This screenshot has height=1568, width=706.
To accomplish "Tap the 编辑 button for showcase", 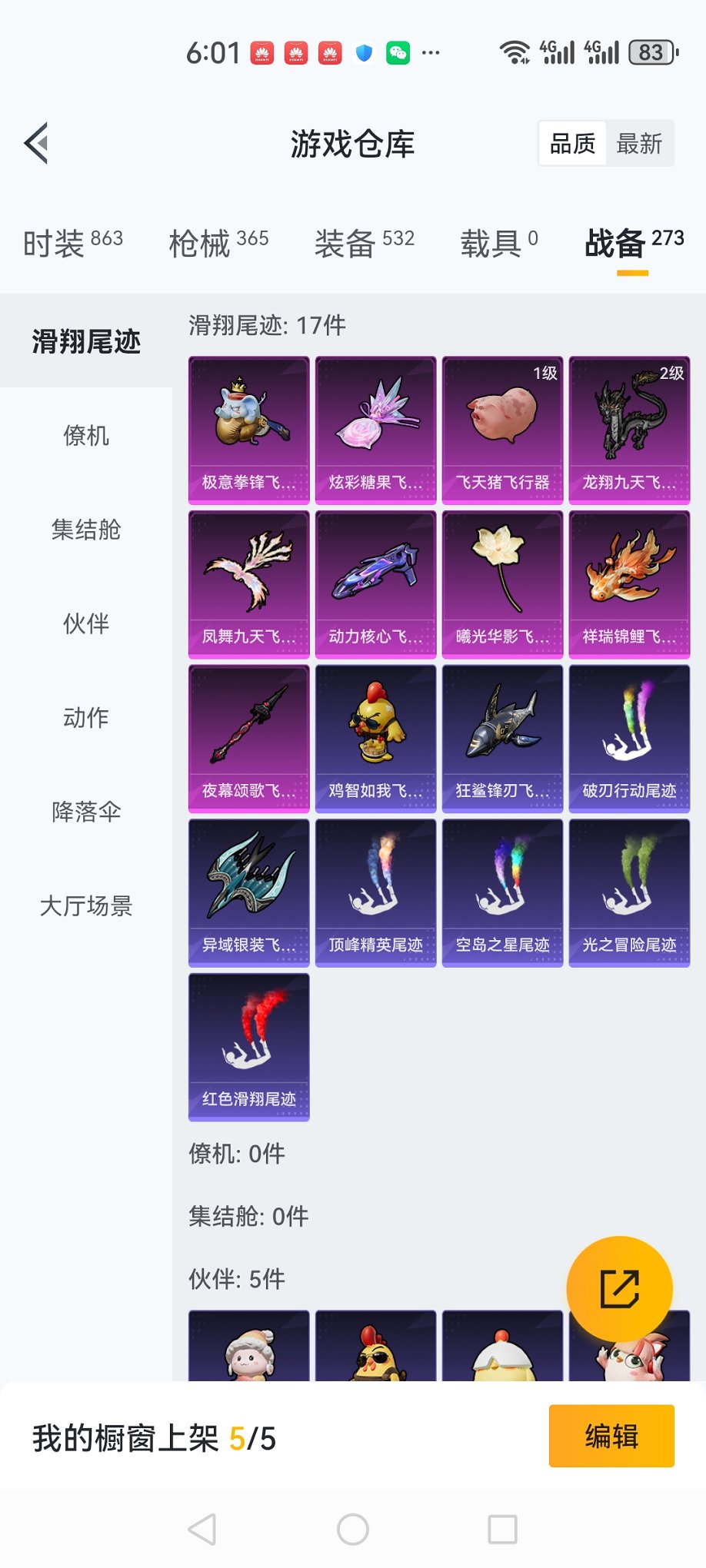I will [x=611, y=1436].
